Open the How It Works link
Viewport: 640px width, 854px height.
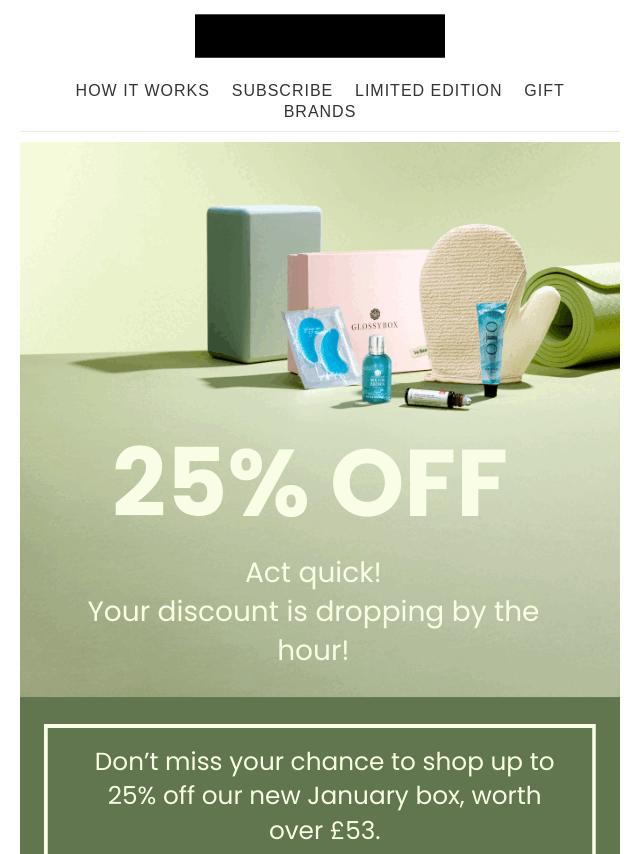coord(142,90)
